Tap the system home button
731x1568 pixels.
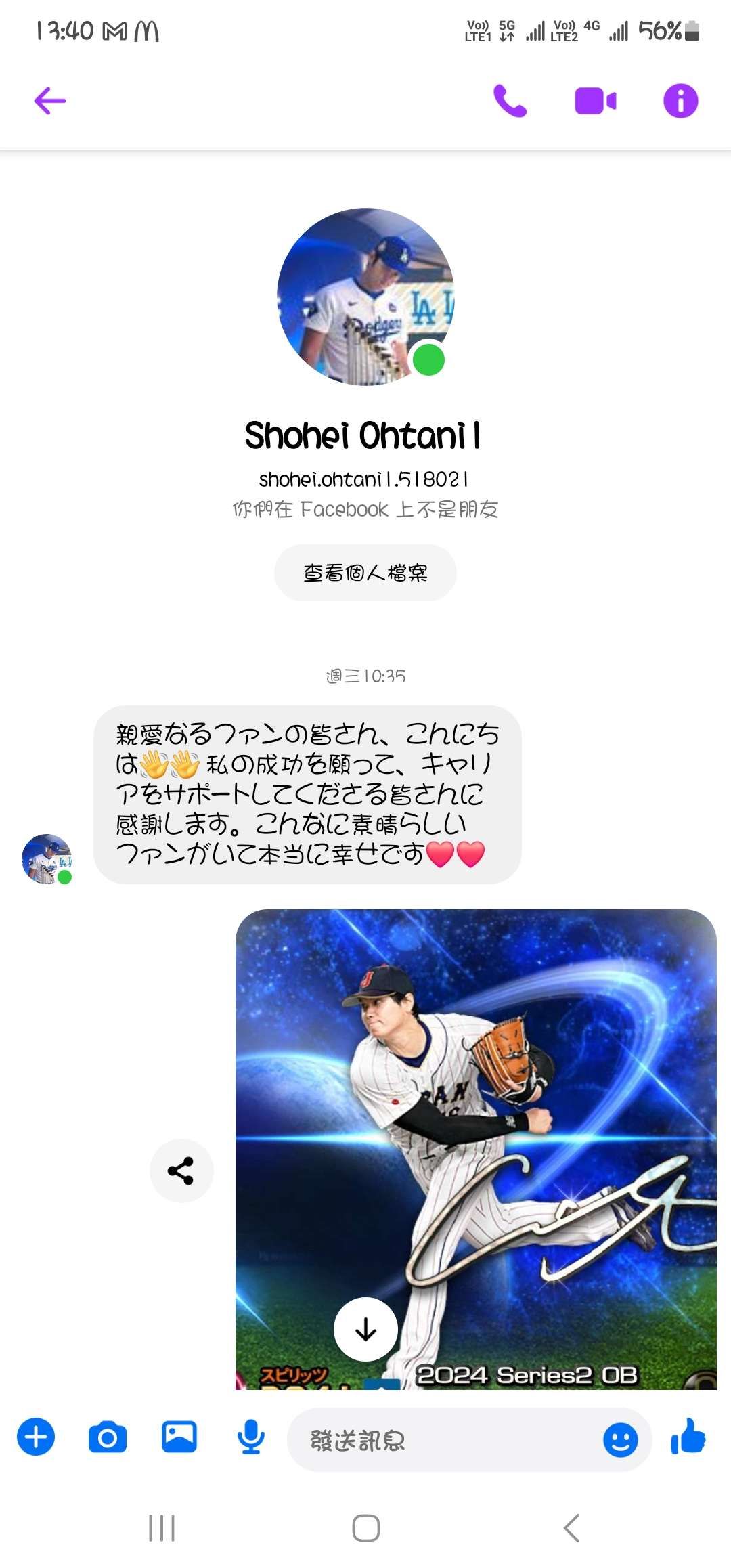tap(365, 1527)
